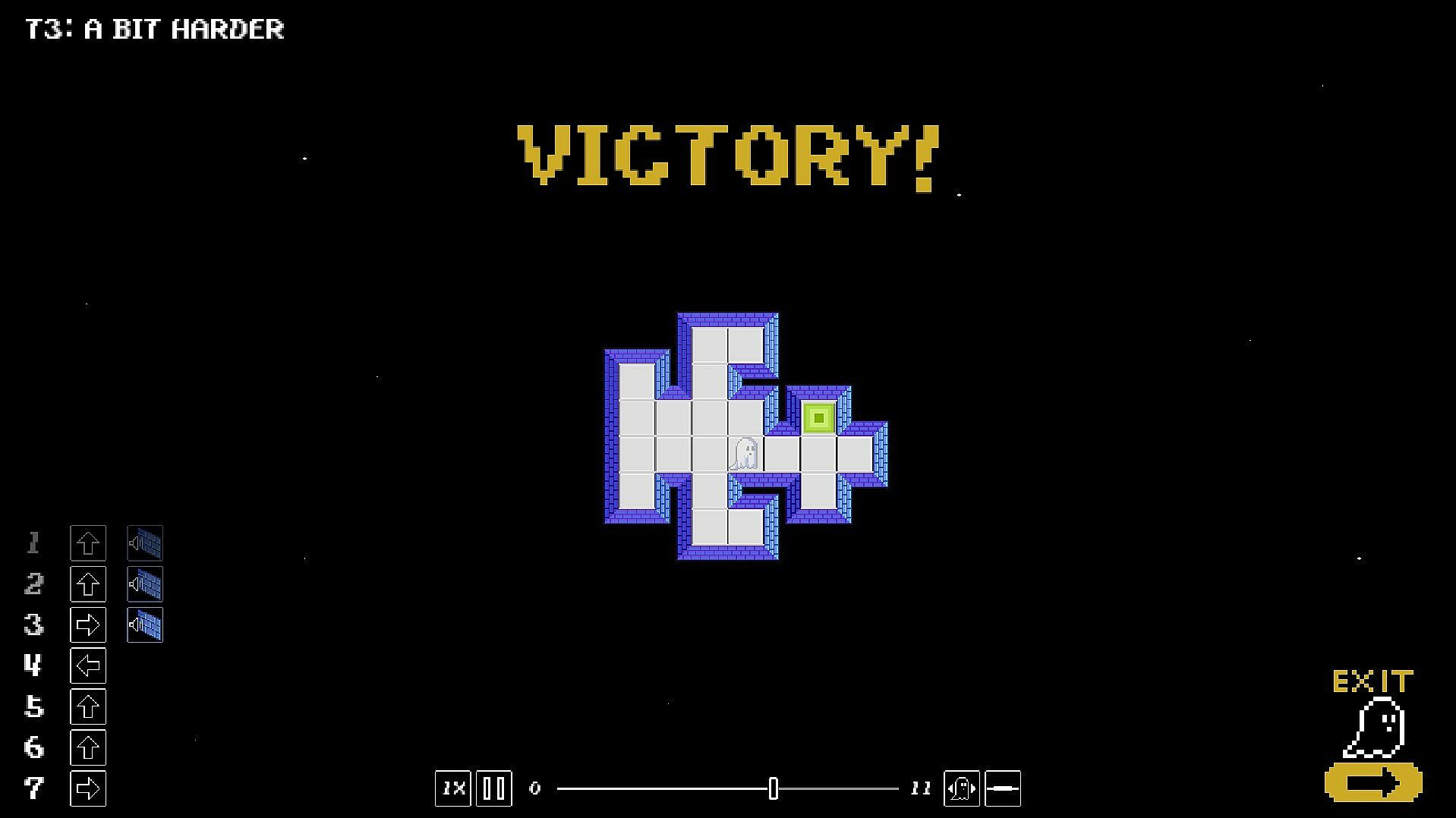Select move step 3 right arrow
1456x818 pixels.
click(88, 625)
